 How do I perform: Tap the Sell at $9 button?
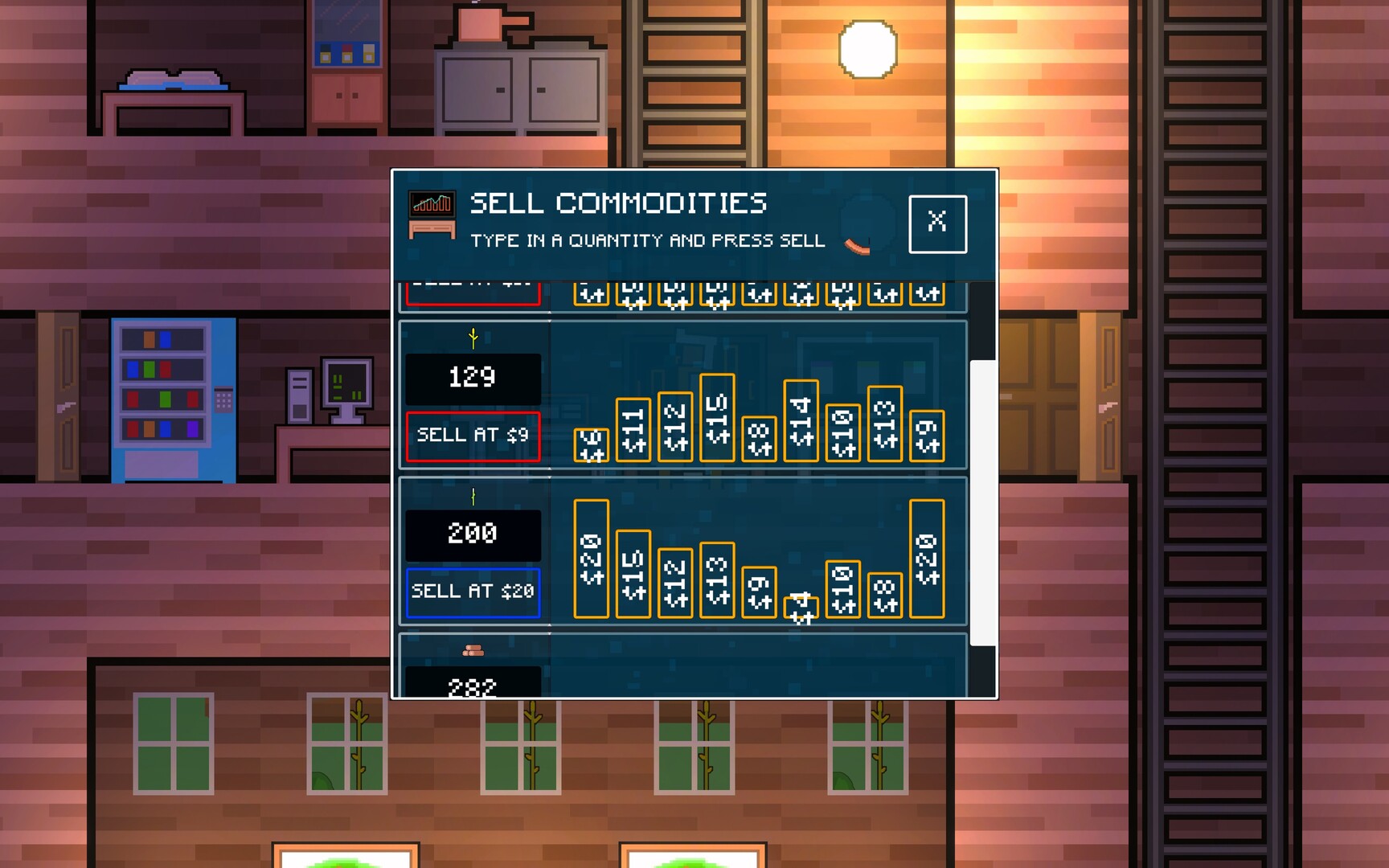click(x=473, y=436)
